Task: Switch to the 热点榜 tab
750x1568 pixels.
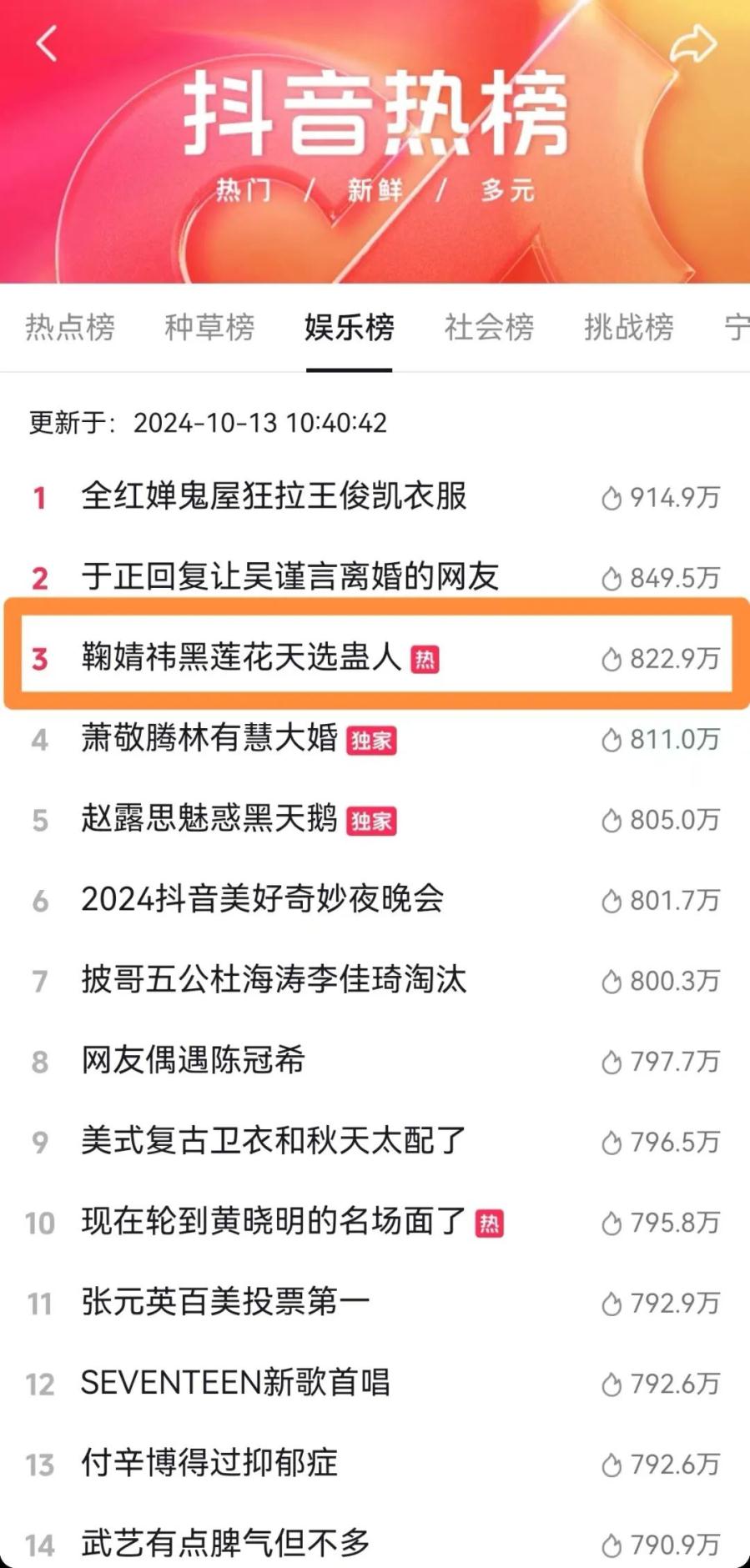Action: tap(70, 327)
